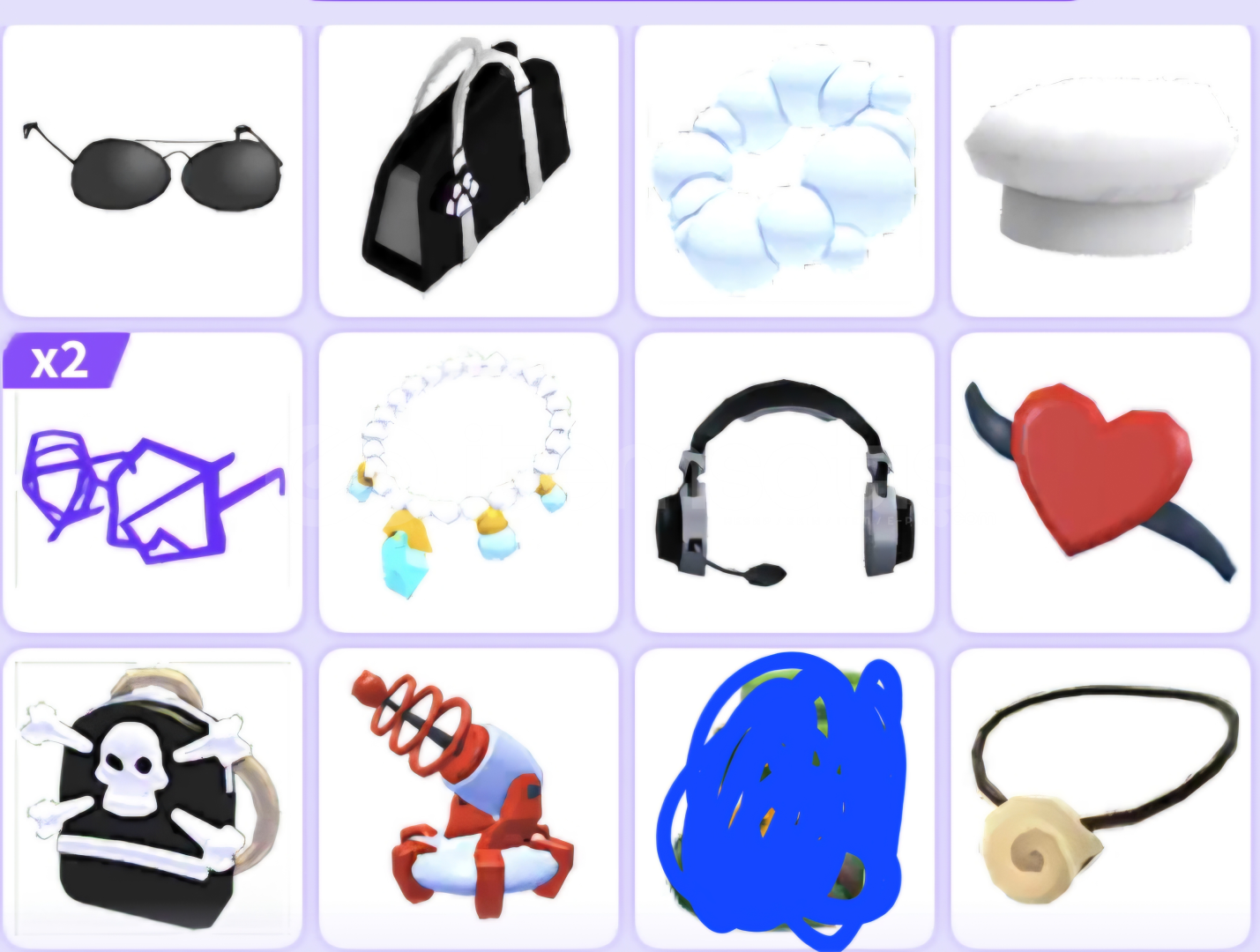Select the spiral shell necklace tile
The height and width of the screenshot is (952, 1260).
[1100, 798]
